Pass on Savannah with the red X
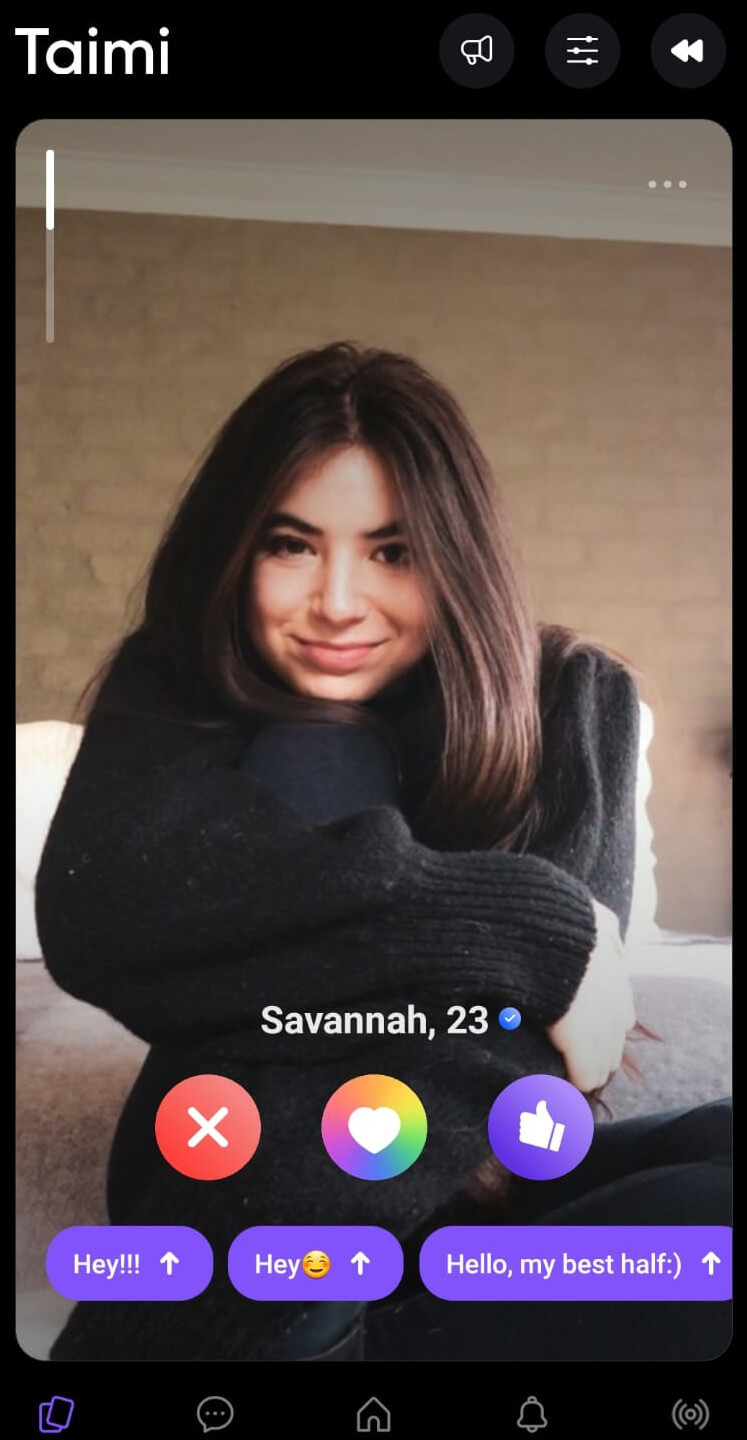The width and height of the screenshot is (747, 1440). click(208, 1127)
